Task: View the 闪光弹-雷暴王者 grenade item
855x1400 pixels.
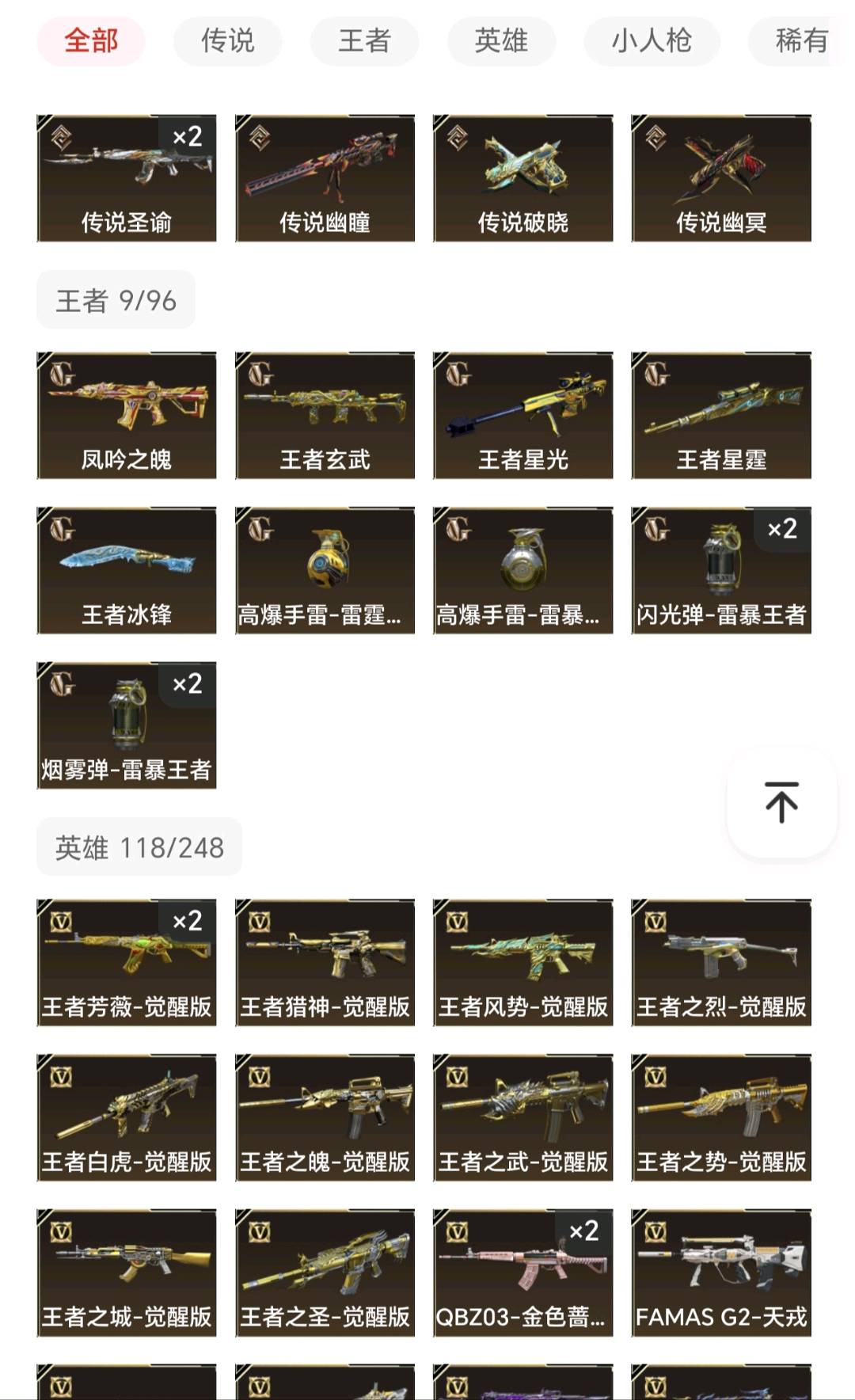Action: (x=721, y=570)
